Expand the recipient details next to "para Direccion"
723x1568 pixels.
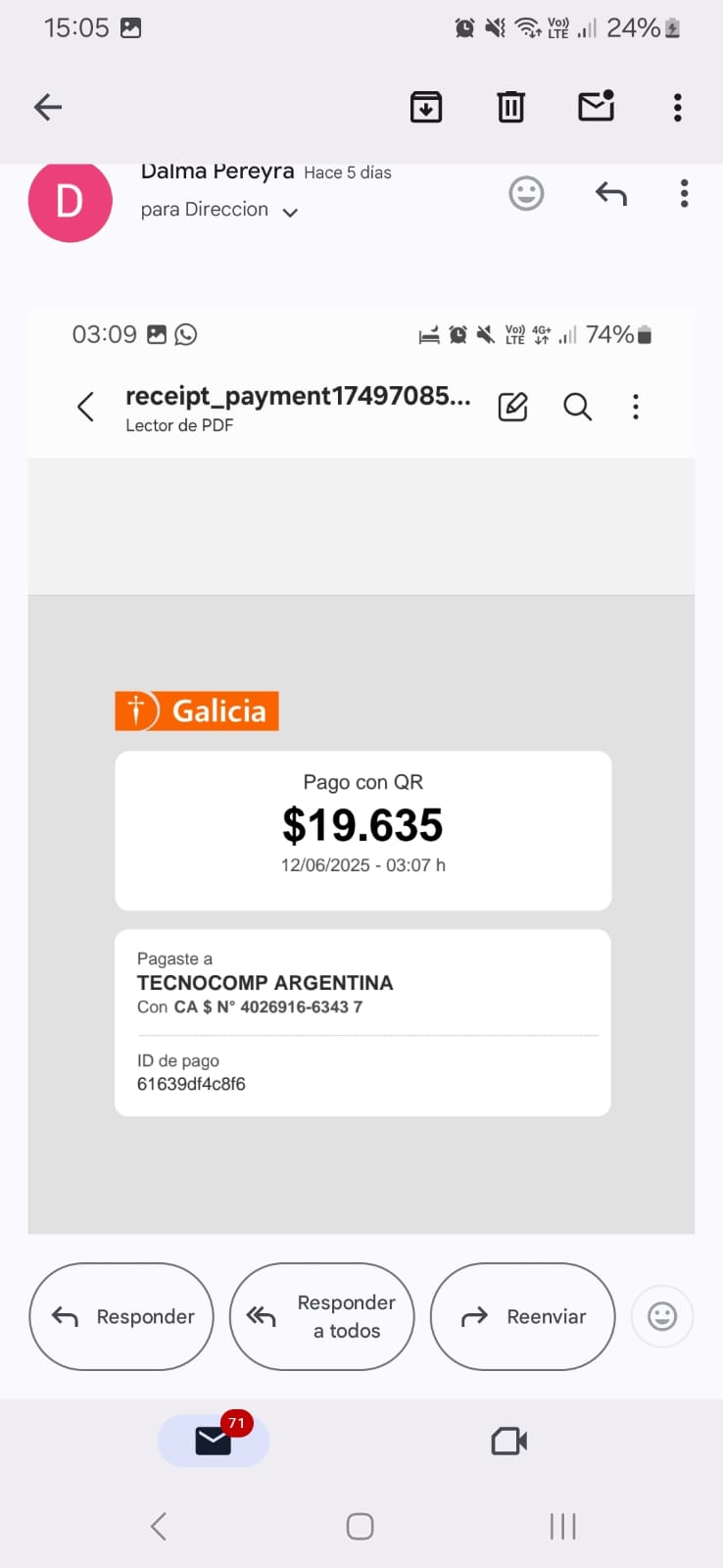pyautogui.click(x=290, y=212)
